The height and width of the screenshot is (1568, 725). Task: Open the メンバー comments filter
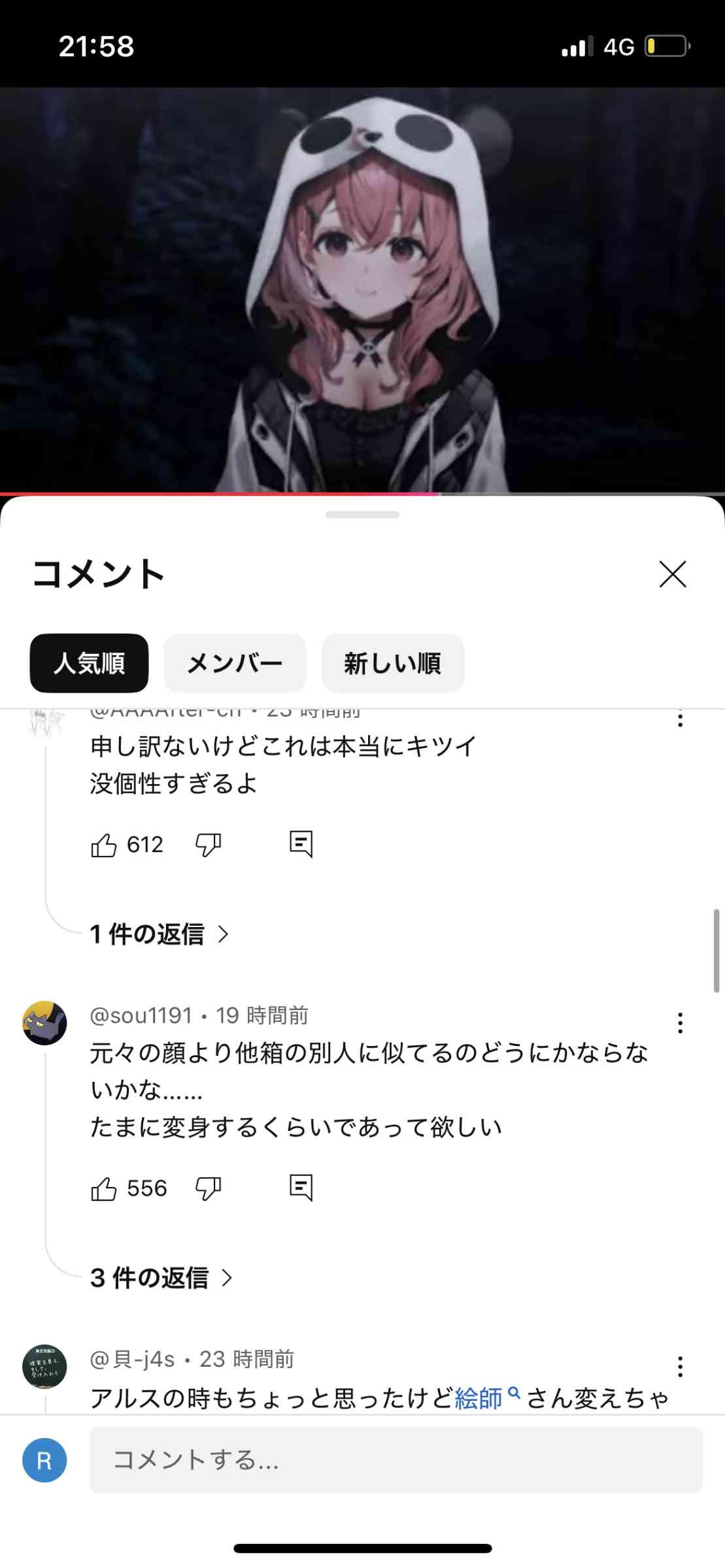pos(235,663)
